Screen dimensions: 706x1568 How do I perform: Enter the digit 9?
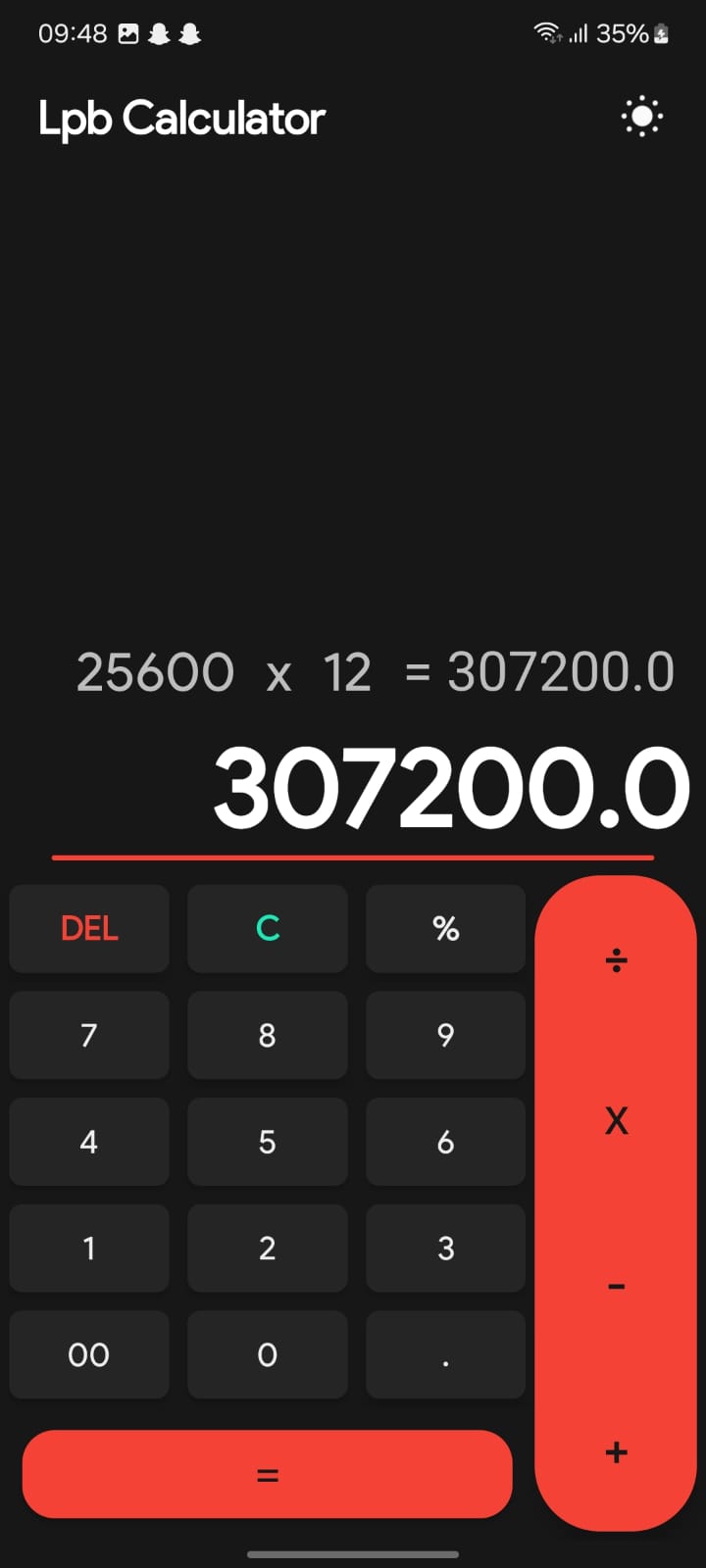pyautogui.click(x=445, y=1035)
